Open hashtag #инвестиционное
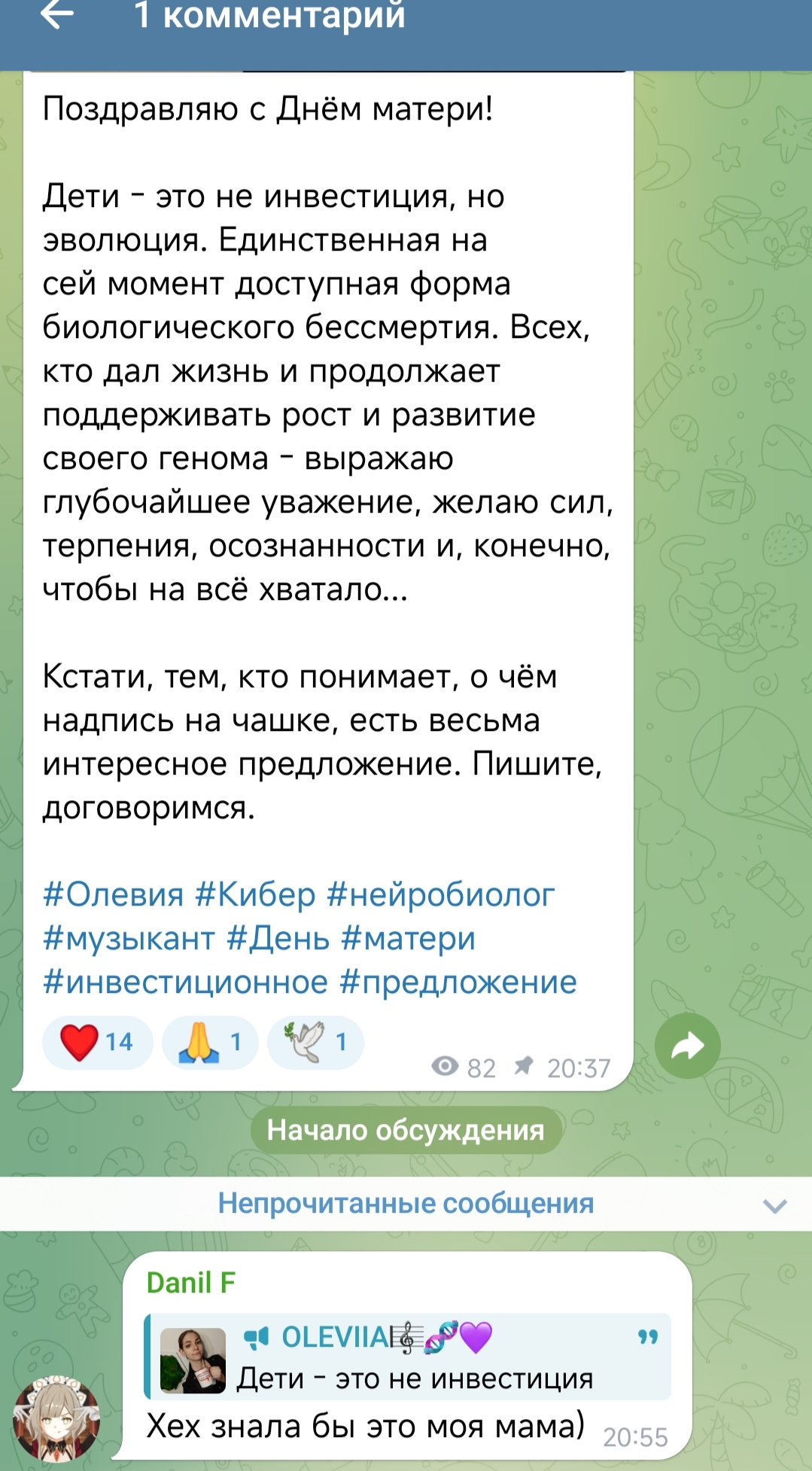Viewport: 812px width, 1471px height. [x=185, y=982]
